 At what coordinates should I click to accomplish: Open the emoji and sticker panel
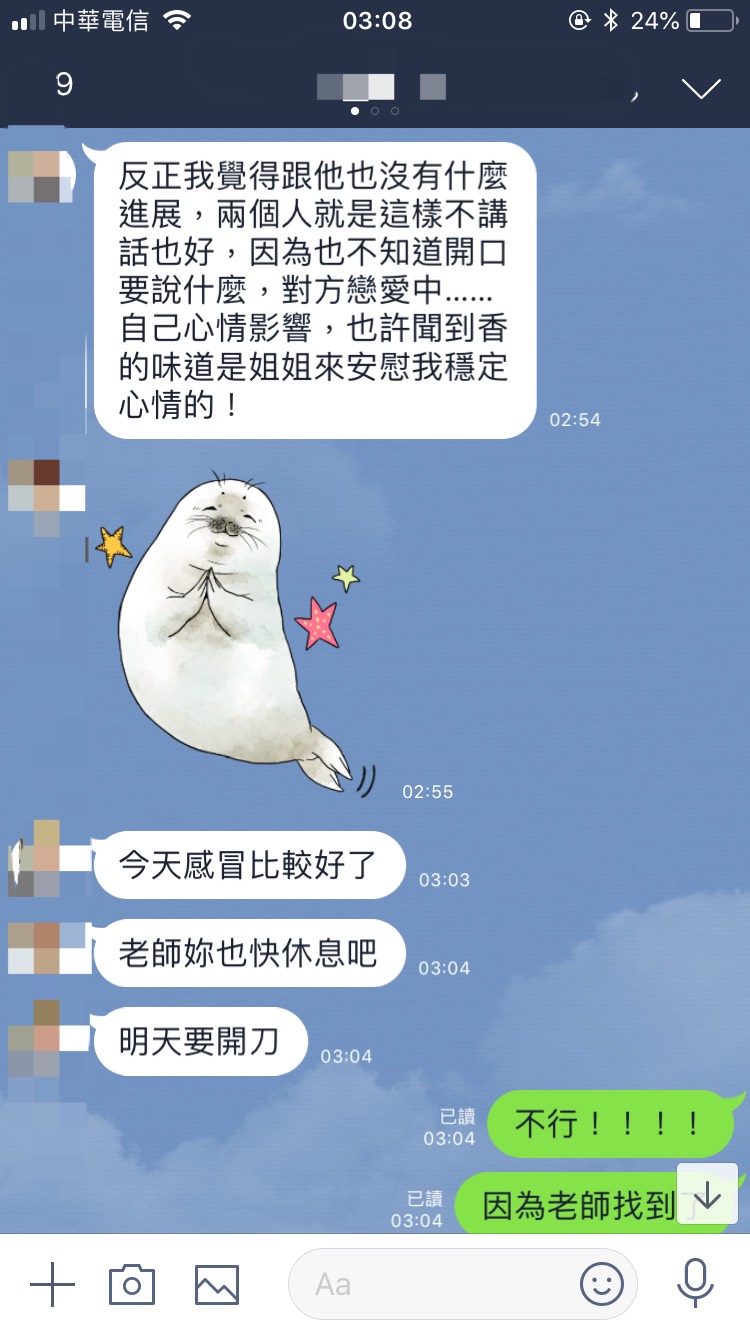(x=602, y=1284)
